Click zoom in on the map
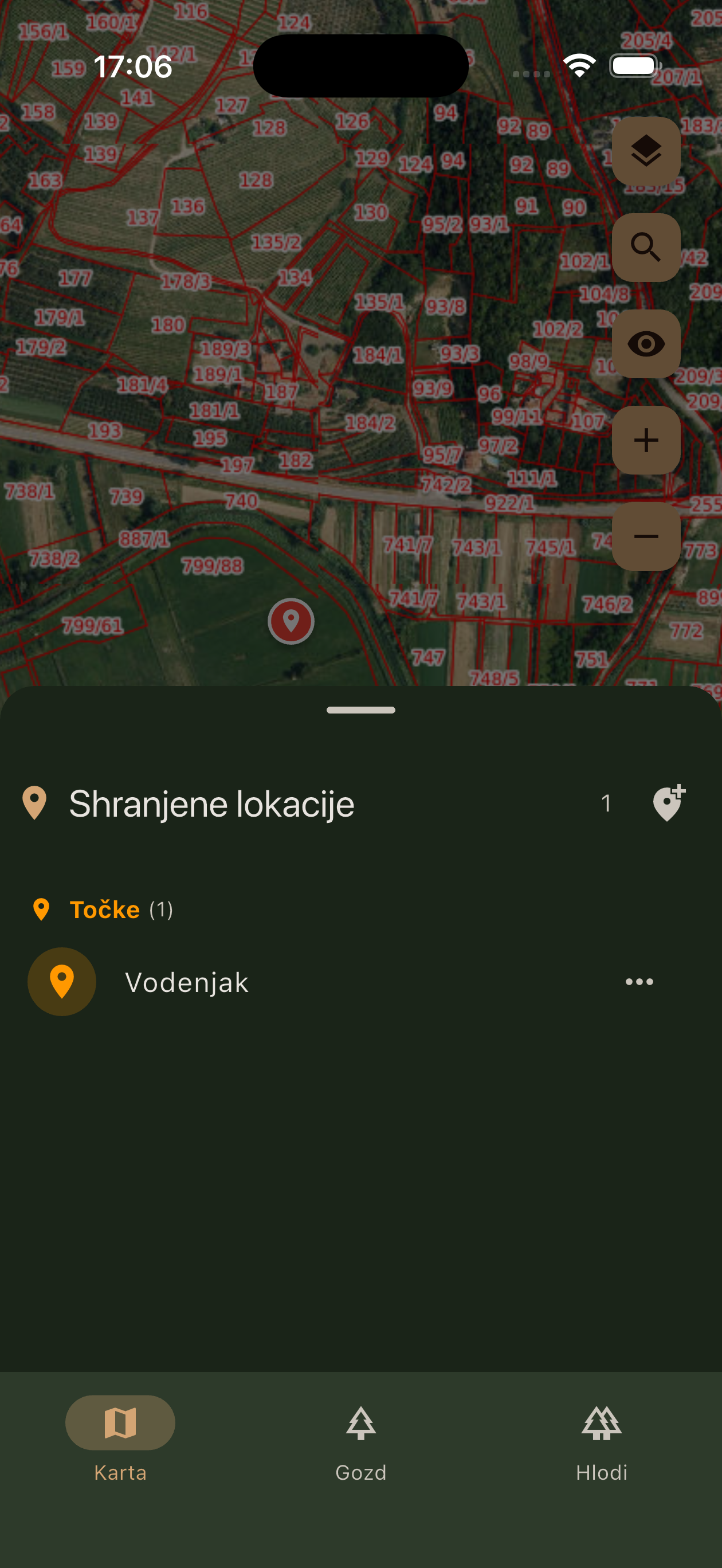 click(647, 440)
